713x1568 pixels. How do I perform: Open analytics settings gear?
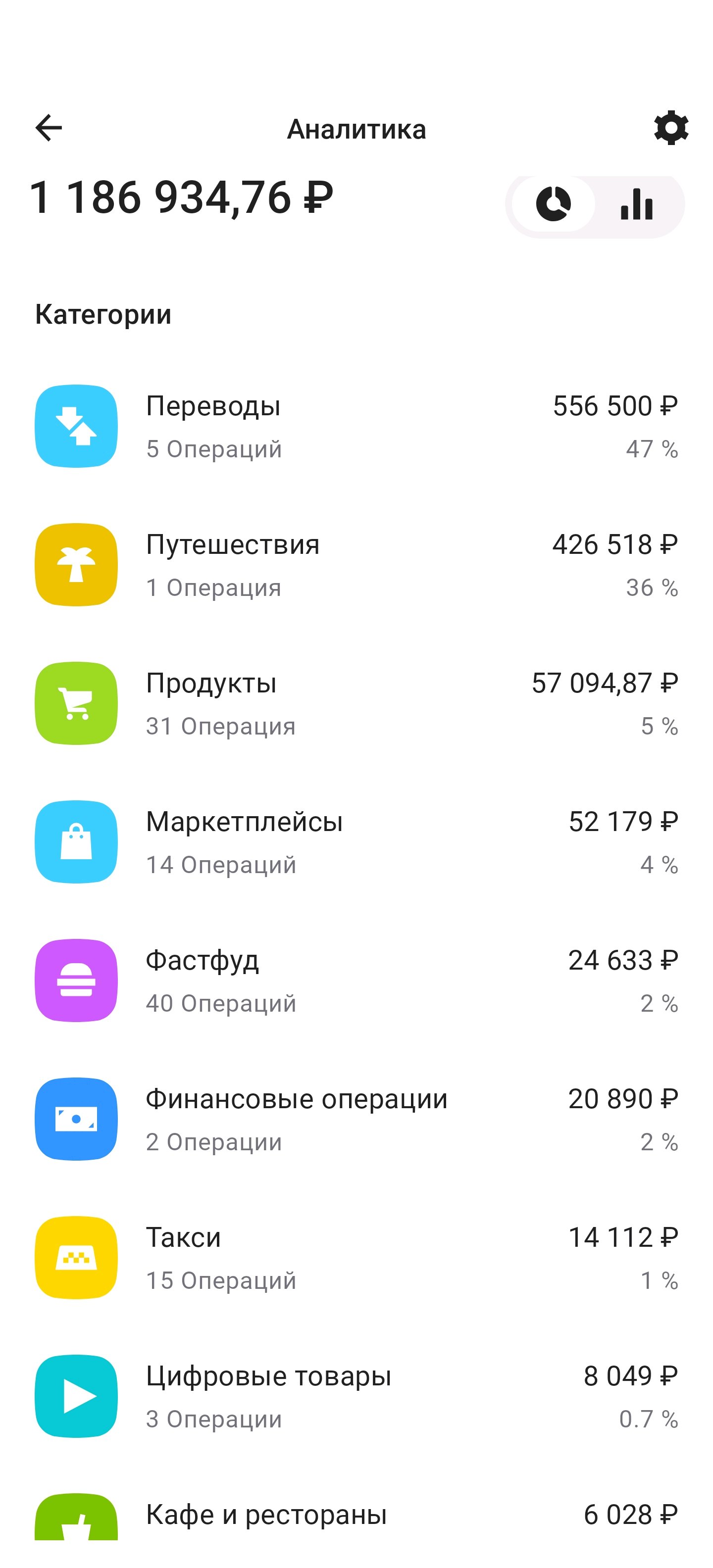670,128
